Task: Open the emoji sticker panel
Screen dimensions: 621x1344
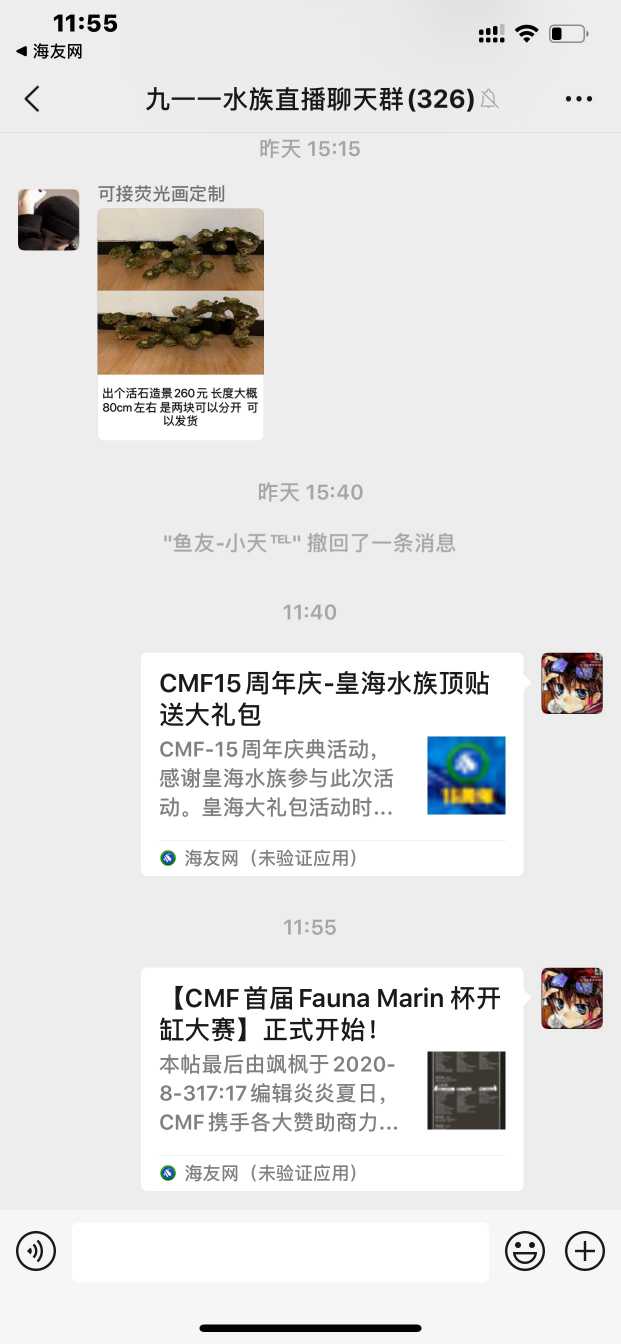Action: [x=525, y=1251]
